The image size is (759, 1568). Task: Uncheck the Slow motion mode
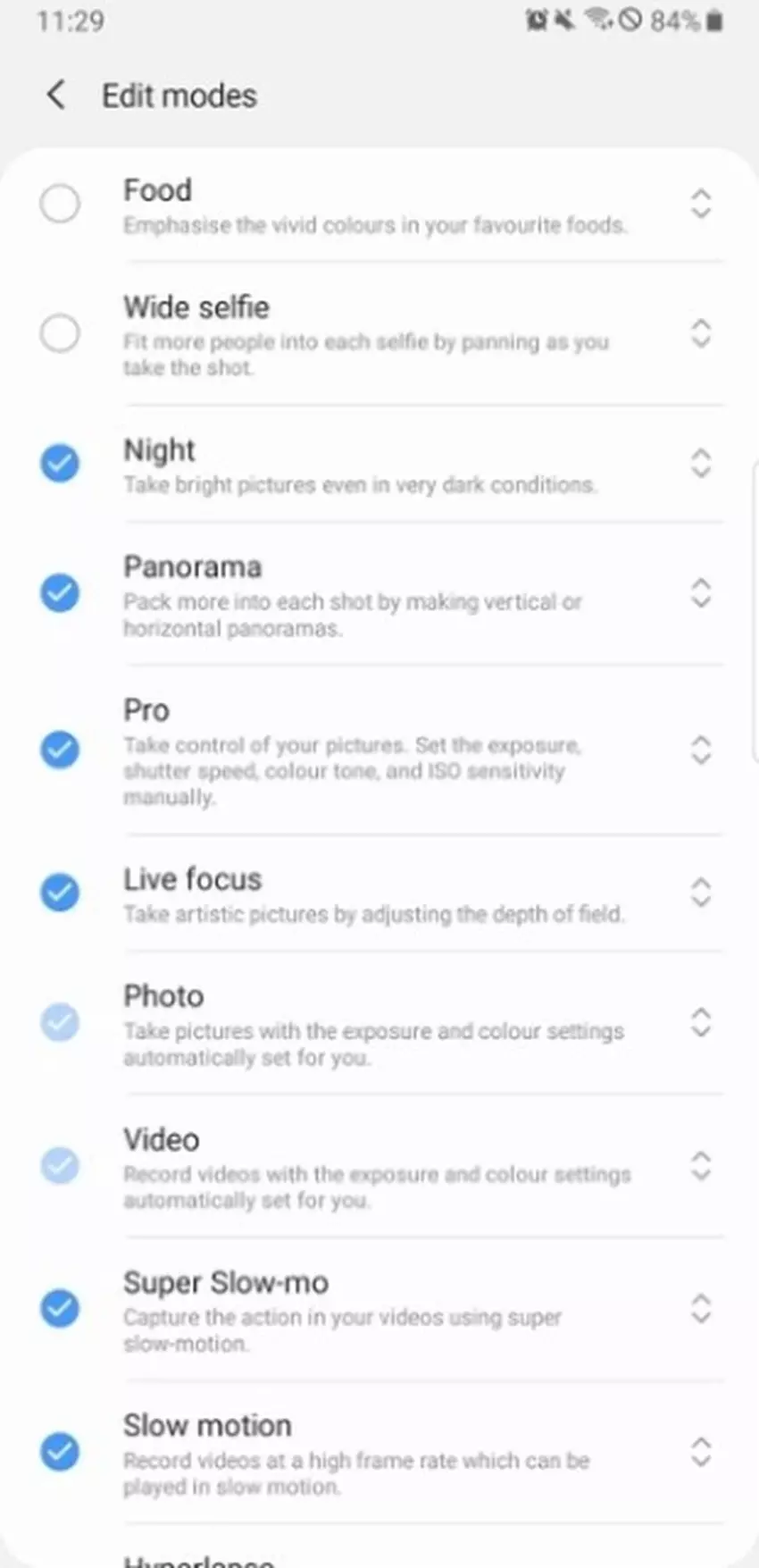pyautogui.click(x=60, y=1452)
